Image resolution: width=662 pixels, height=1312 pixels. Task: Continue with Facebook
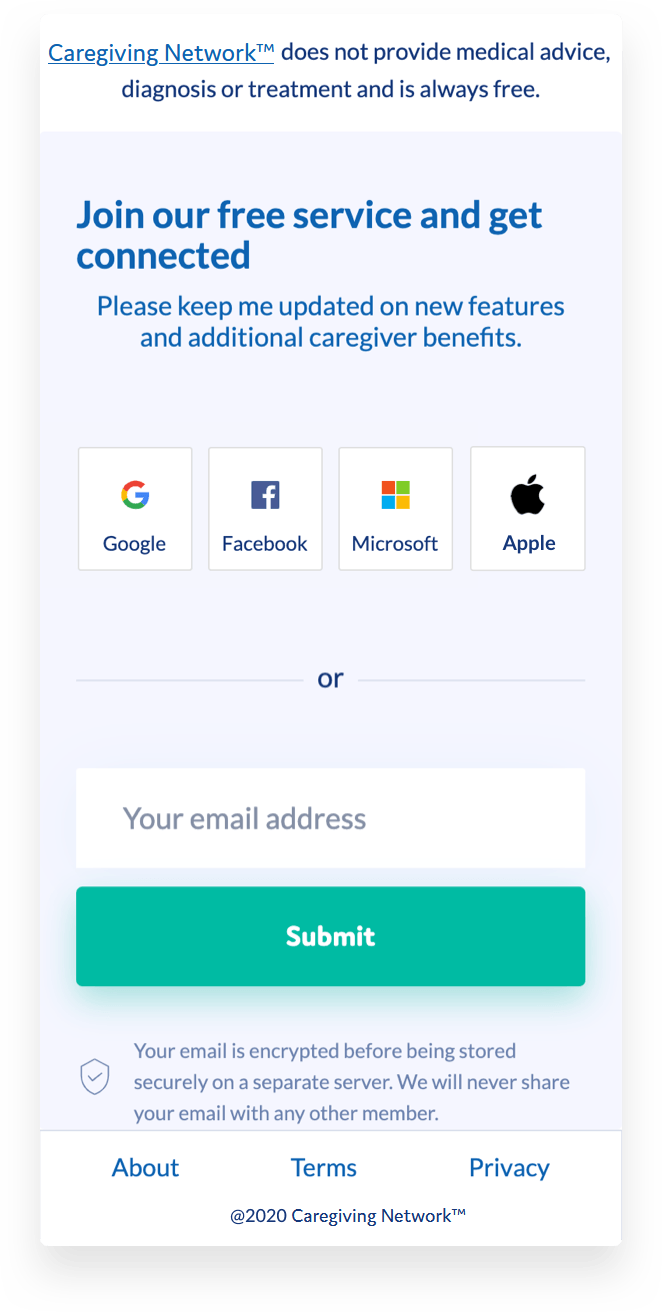click(x=265, y=509)
